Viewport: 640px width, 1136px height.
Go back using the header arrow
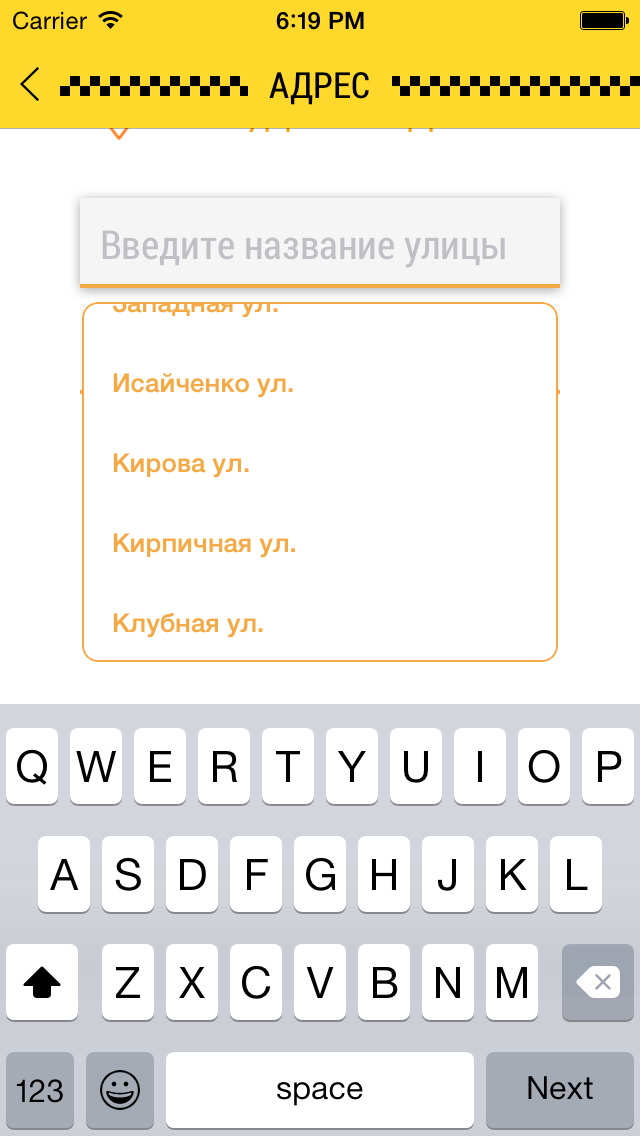[30, 85]
